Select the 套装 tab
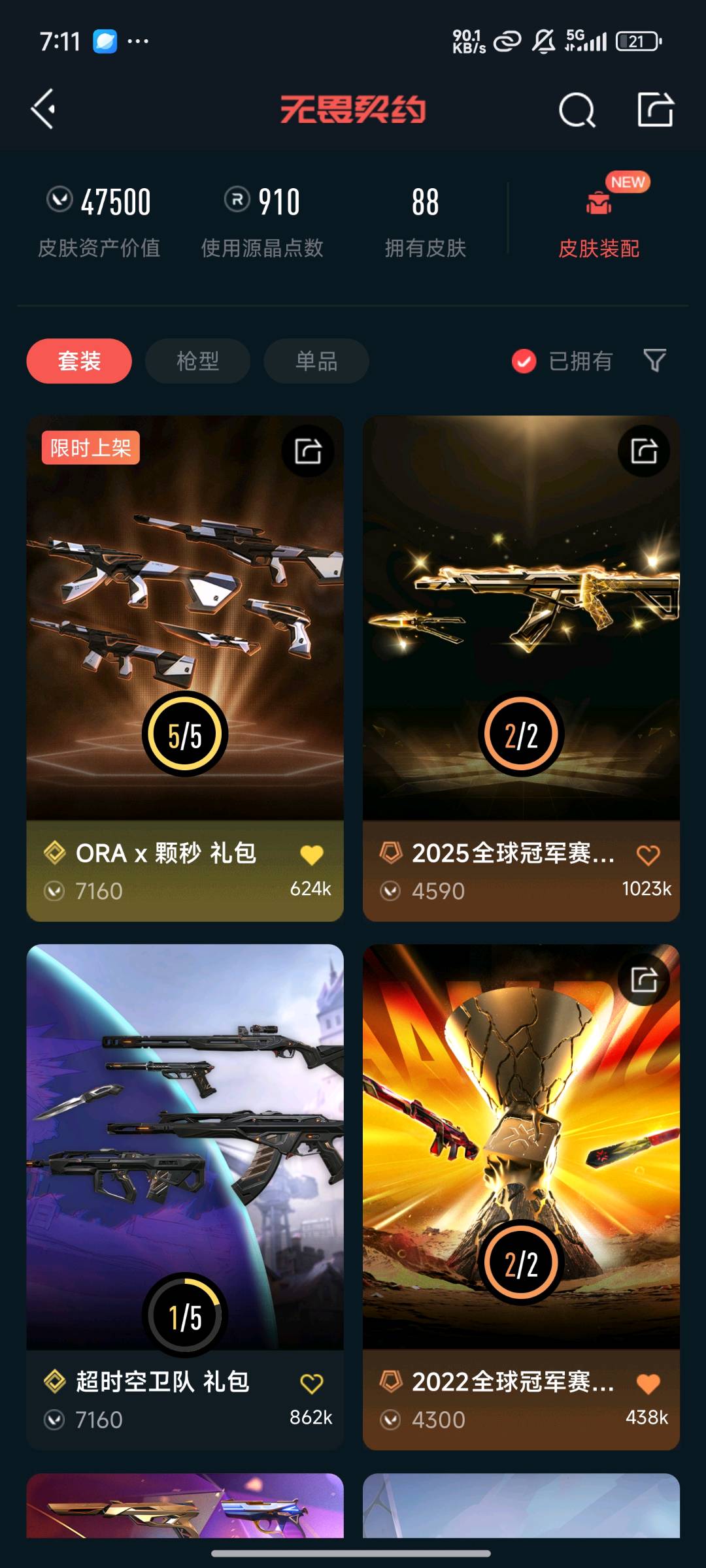 79,361
